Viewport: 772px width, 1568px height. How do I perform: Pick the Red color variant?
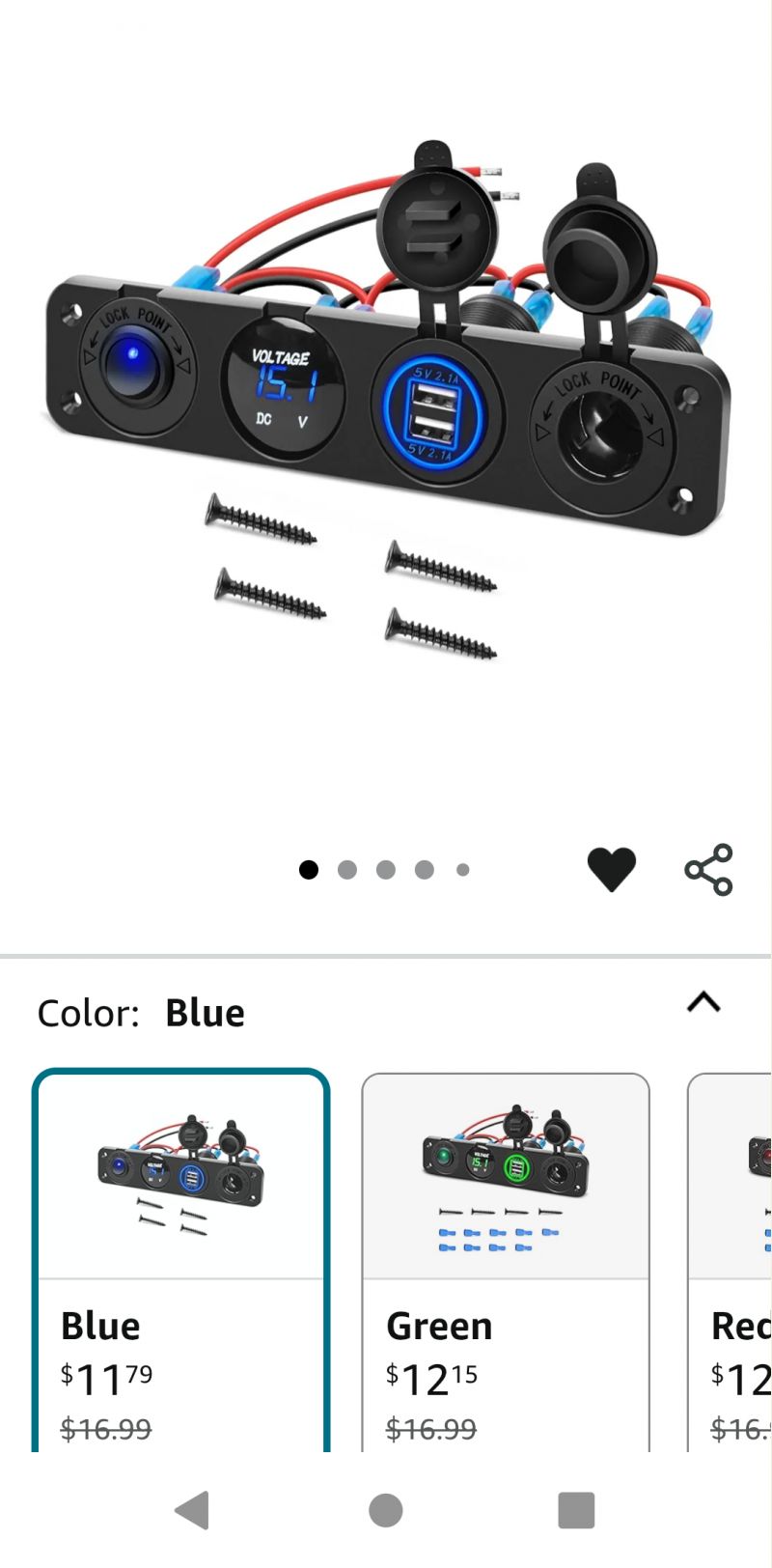point(730,1262)
